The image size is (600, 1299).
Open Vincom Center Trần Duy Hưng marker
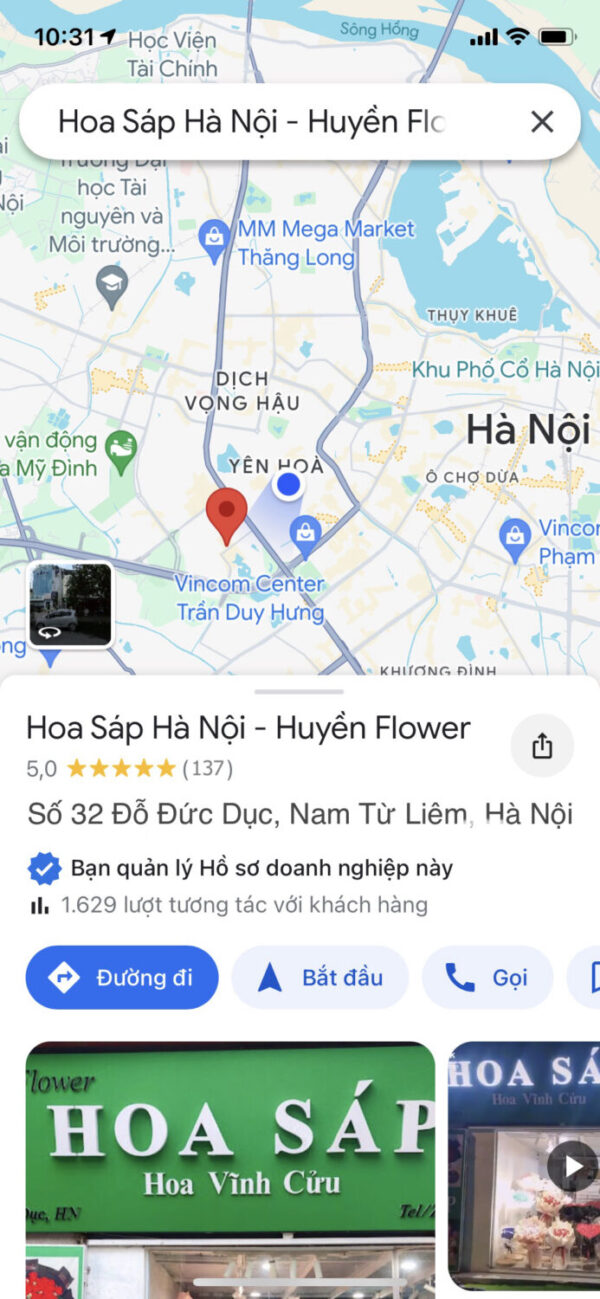(305, 532)
